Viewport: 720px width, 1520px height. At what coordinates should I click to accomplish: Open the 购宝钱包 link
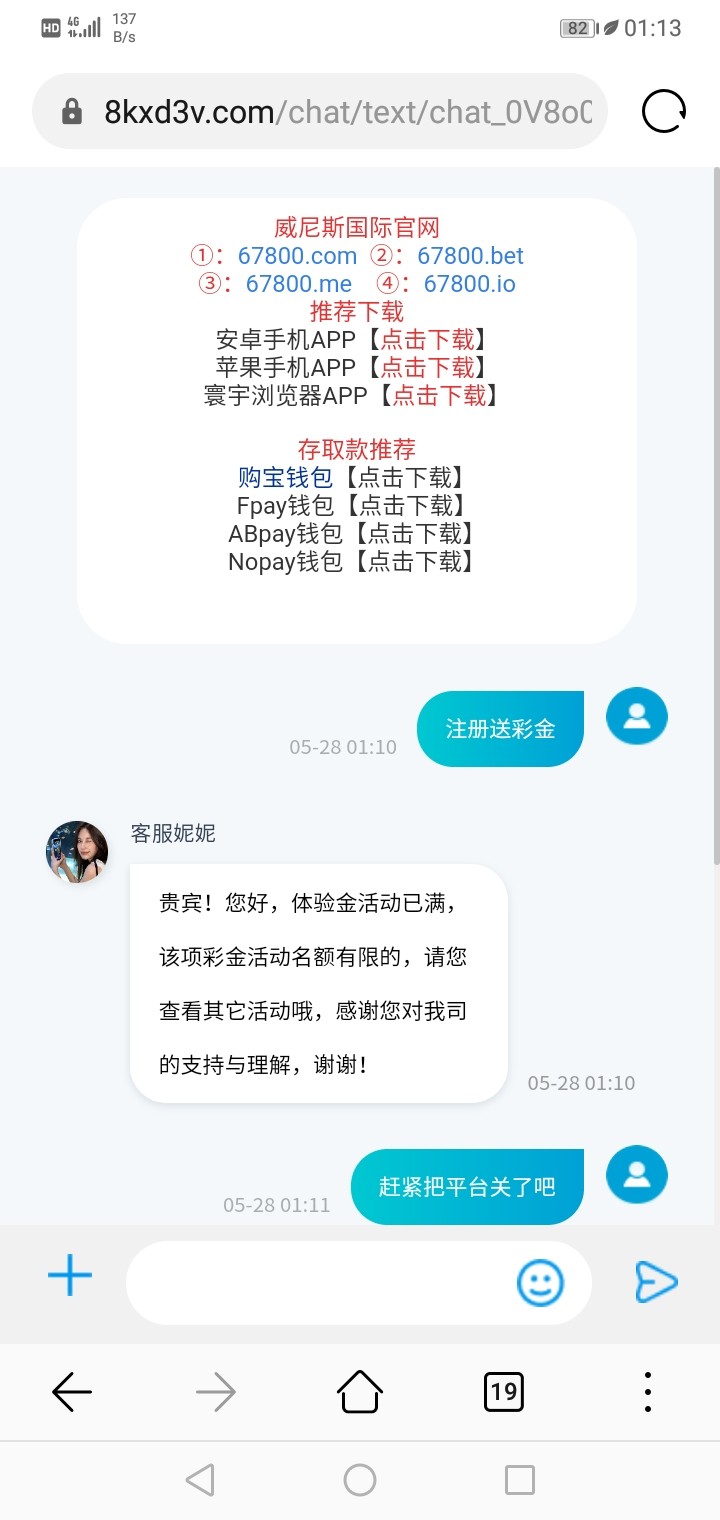(x=285, y=478)
